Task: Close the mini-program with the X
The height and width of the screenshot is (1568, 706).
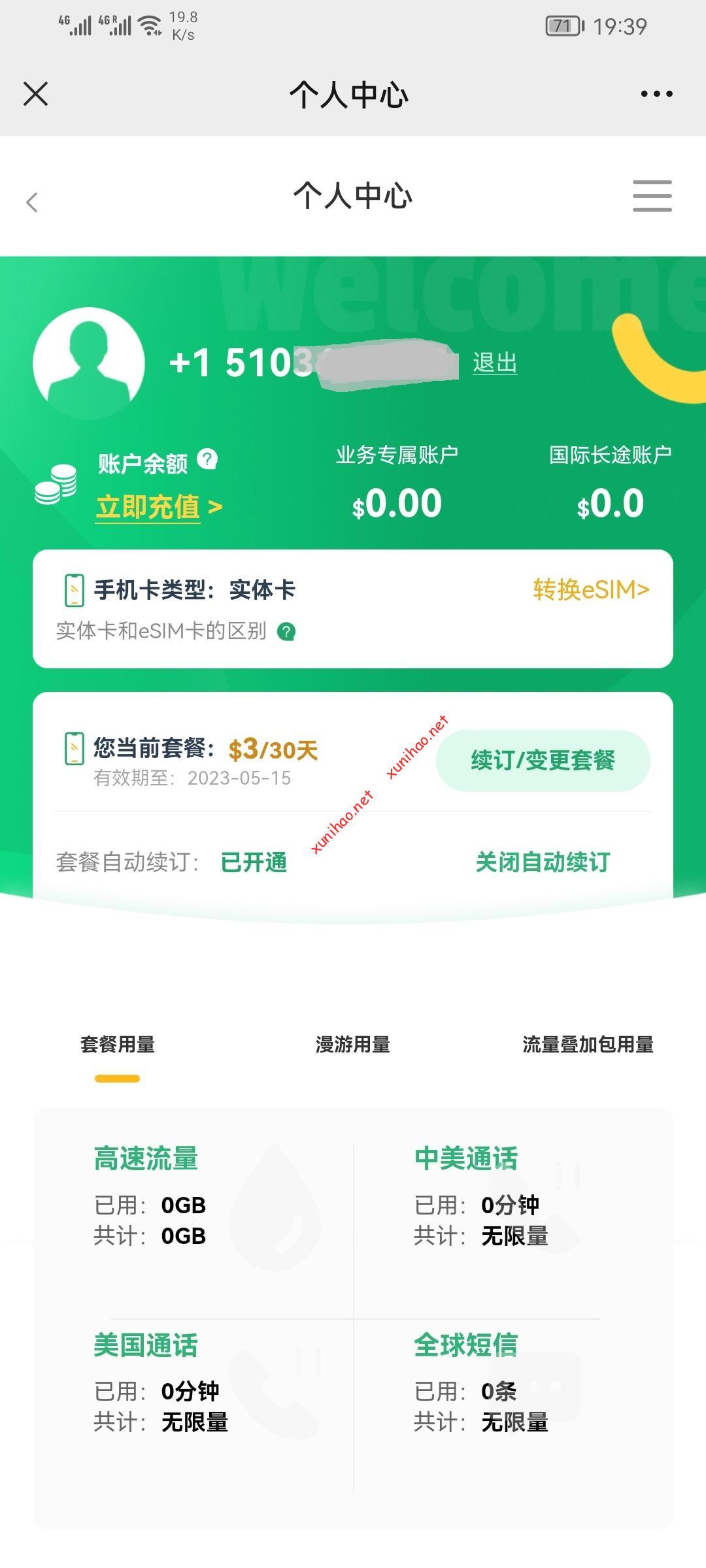Action: tap(35, 93)
